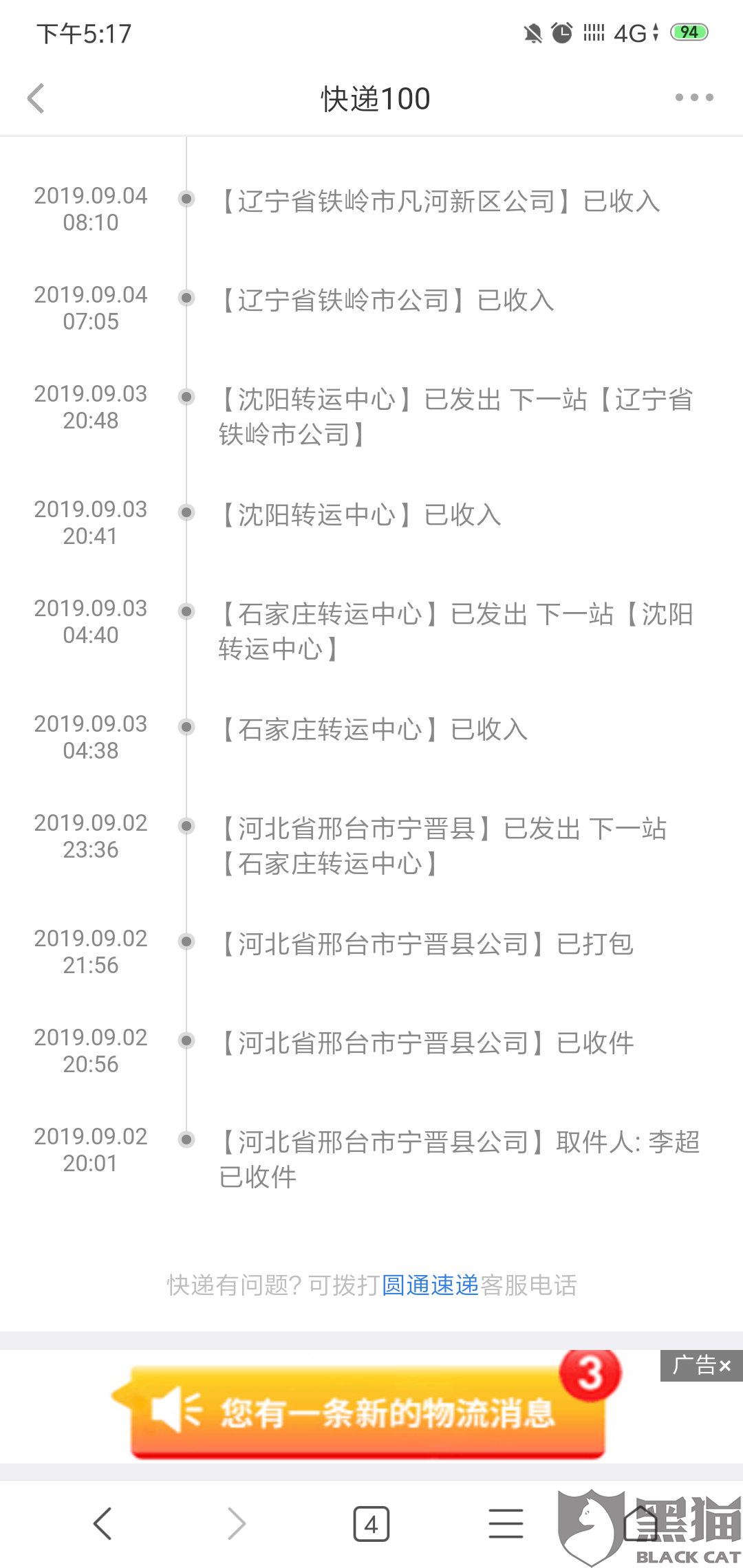Open the new logistics message ad banner
This screenshot has width=743, height=1568.
point(368,1413)
